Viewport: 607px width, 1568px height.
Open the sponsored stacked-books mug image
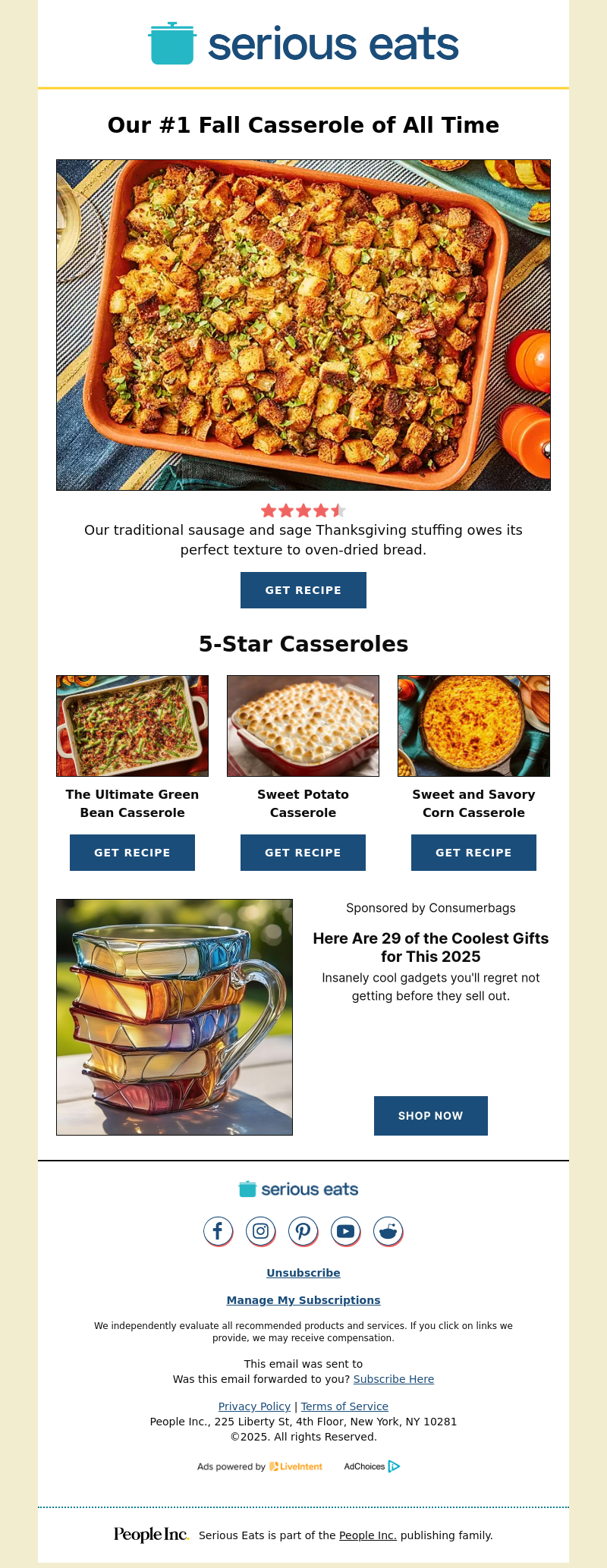[x=175, y=1017]
